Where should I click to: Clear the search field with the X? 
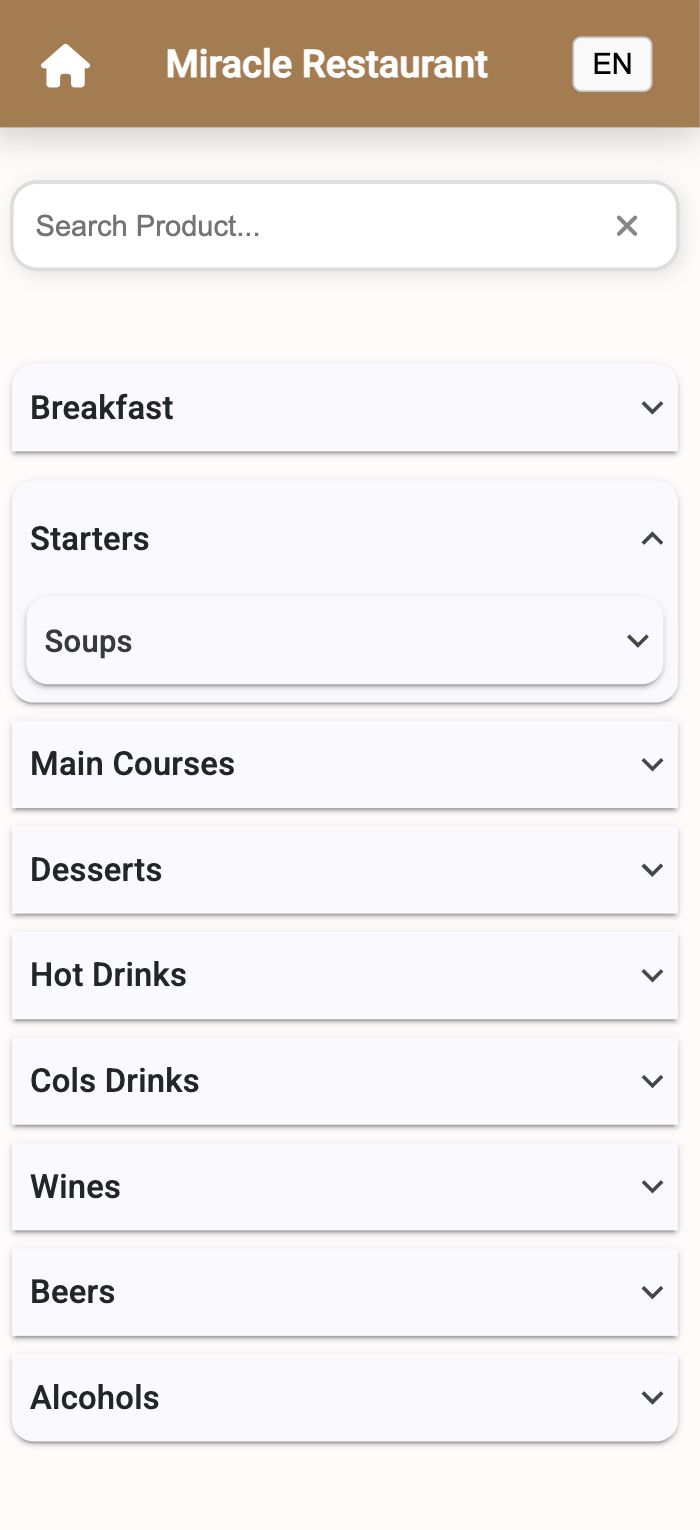pyautogui.click(x=627, y=226)
